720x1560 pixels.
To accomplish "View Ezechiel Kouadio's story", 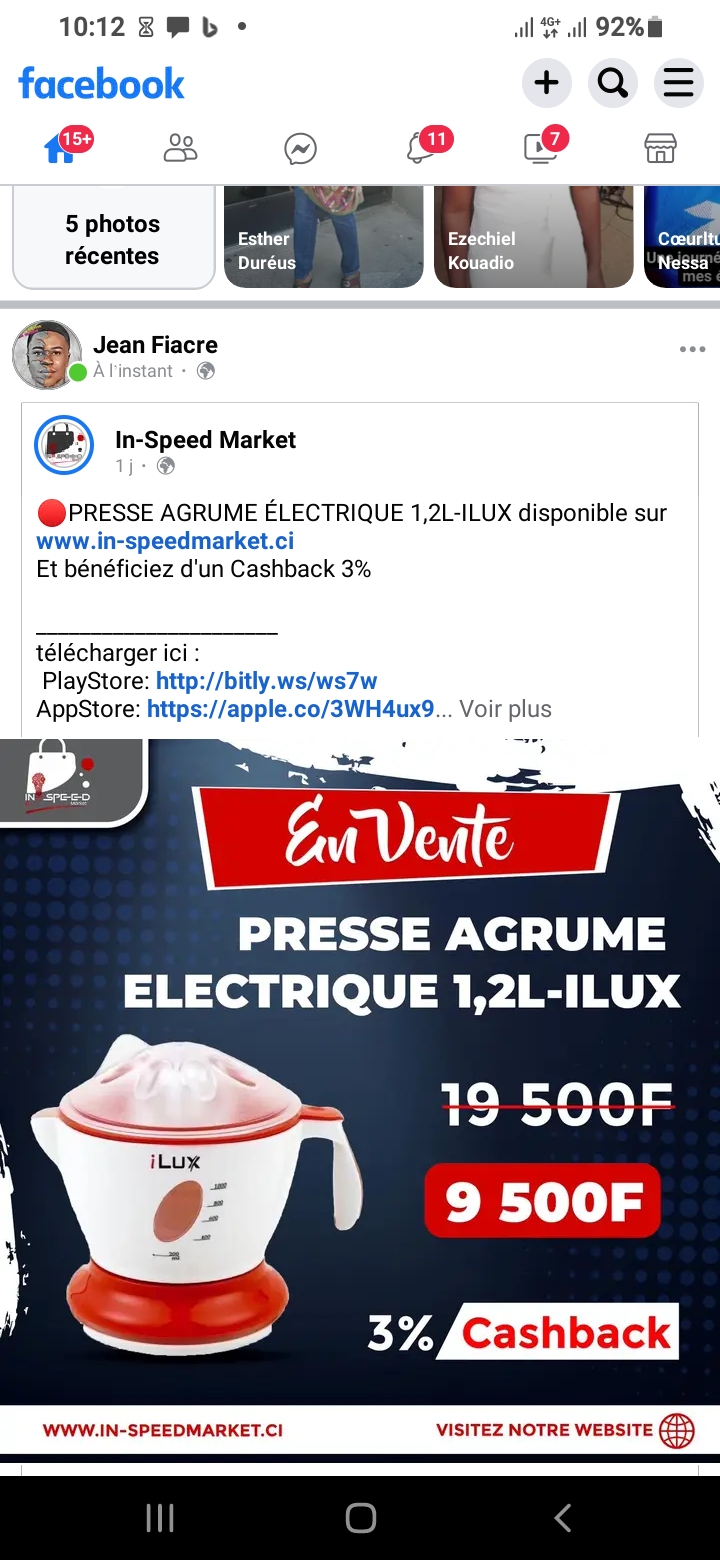I will 532,239.
